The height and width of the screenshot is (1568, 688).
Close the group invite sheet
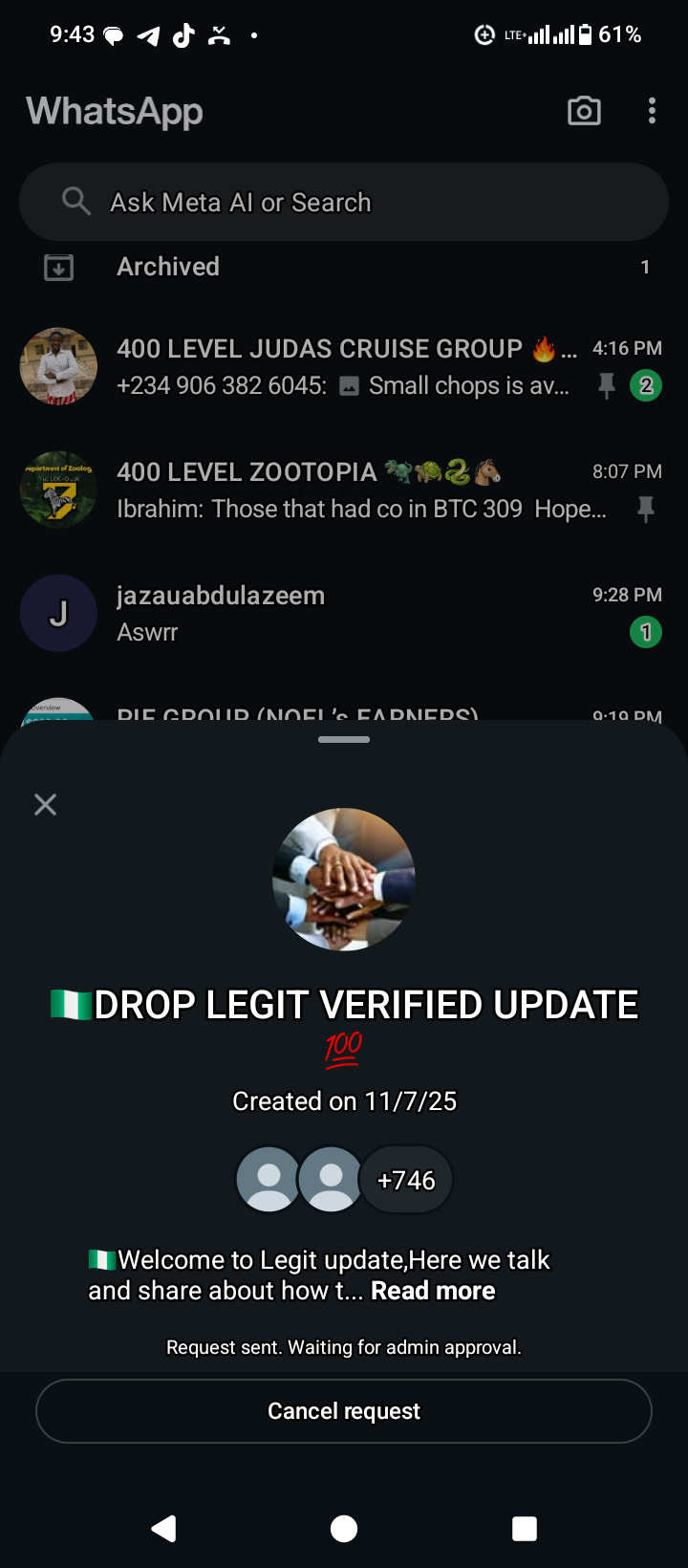click(45, 805)
